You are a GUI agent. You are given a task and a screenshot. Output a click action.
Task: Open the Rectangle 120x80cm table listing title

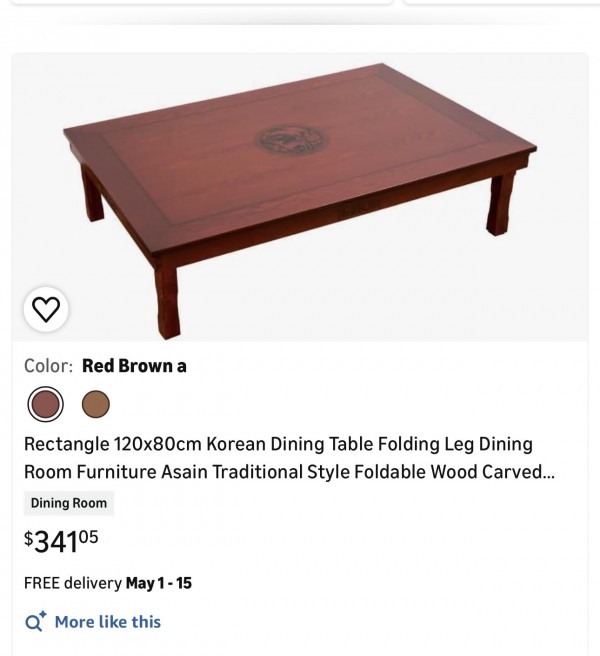[x=278, y=458]
